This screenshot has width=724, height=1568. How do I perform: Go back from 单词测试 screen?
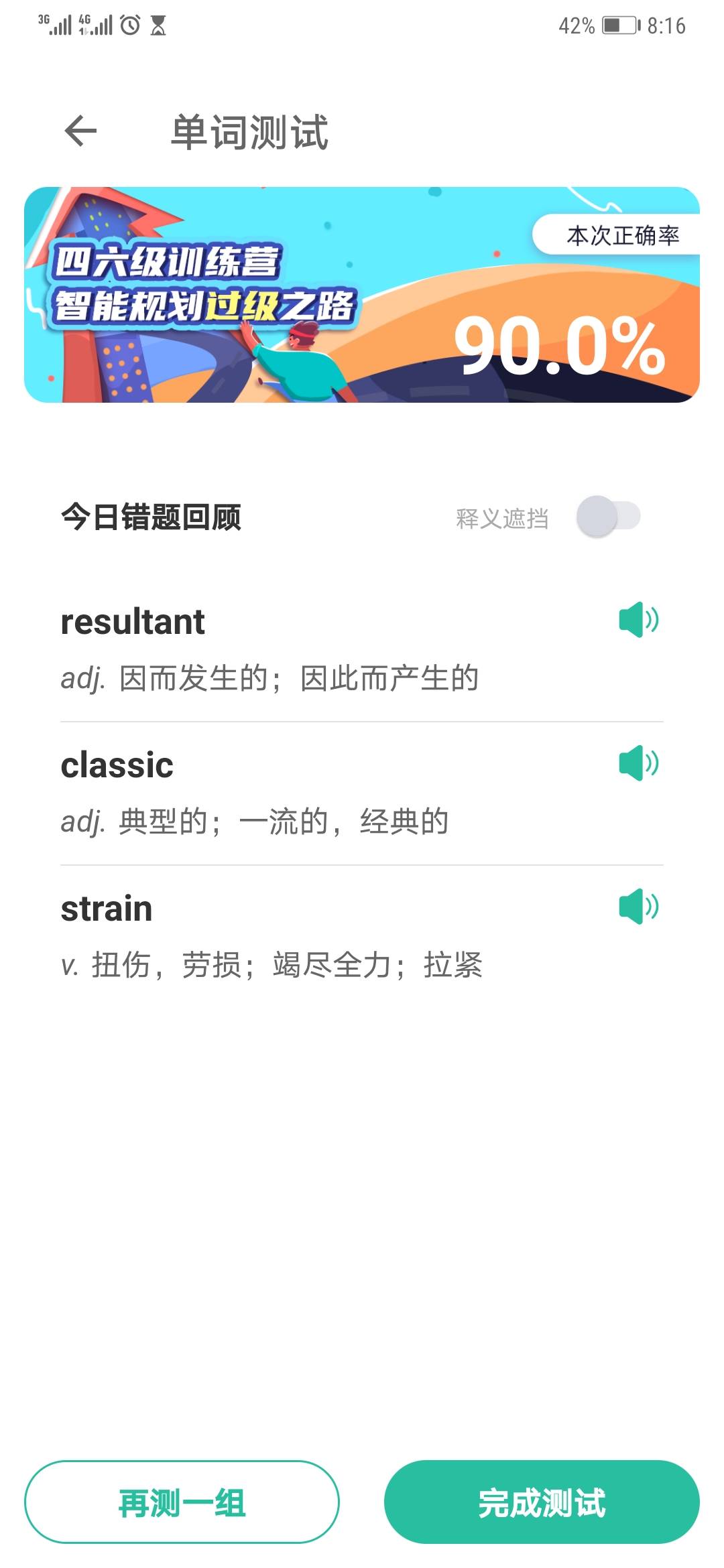[x=81, y=131]
